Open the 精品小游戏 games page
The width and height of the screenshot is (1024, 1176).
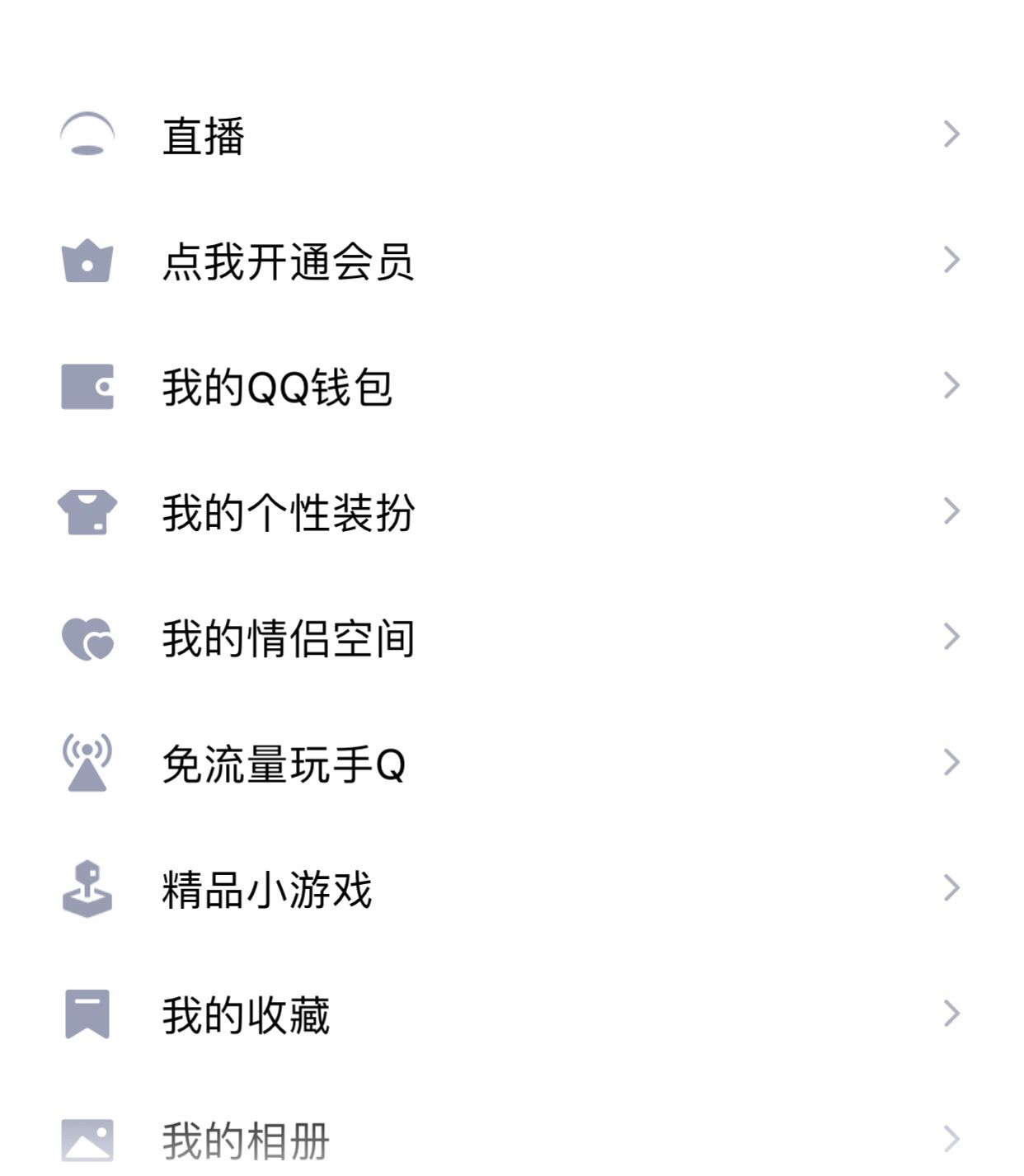click(264, 889)
